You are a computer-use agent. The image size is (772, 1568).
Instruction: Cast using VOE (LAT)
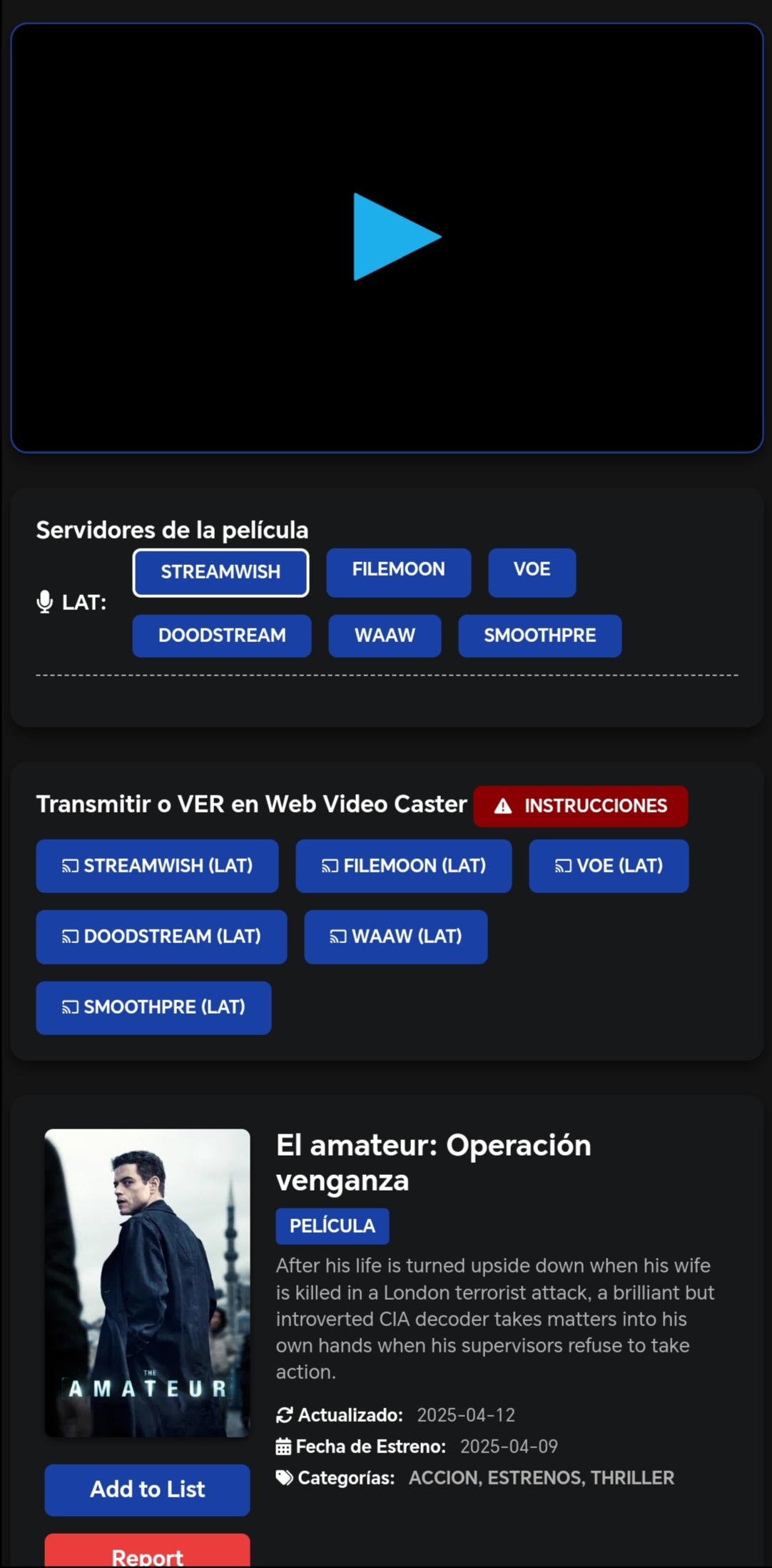[x=608, y=866]
